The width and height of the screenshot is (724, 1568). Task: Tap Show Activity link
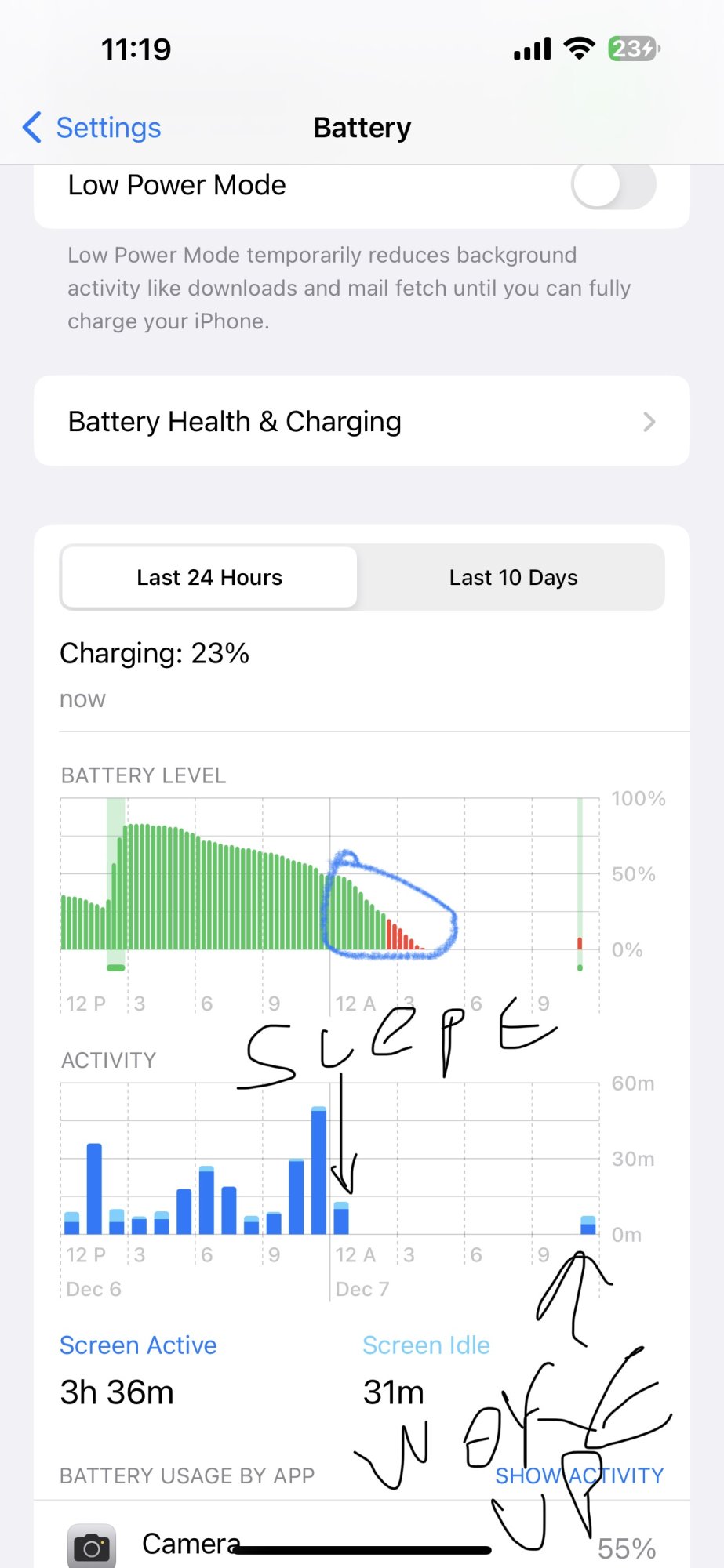click(x=580, y=1475)
